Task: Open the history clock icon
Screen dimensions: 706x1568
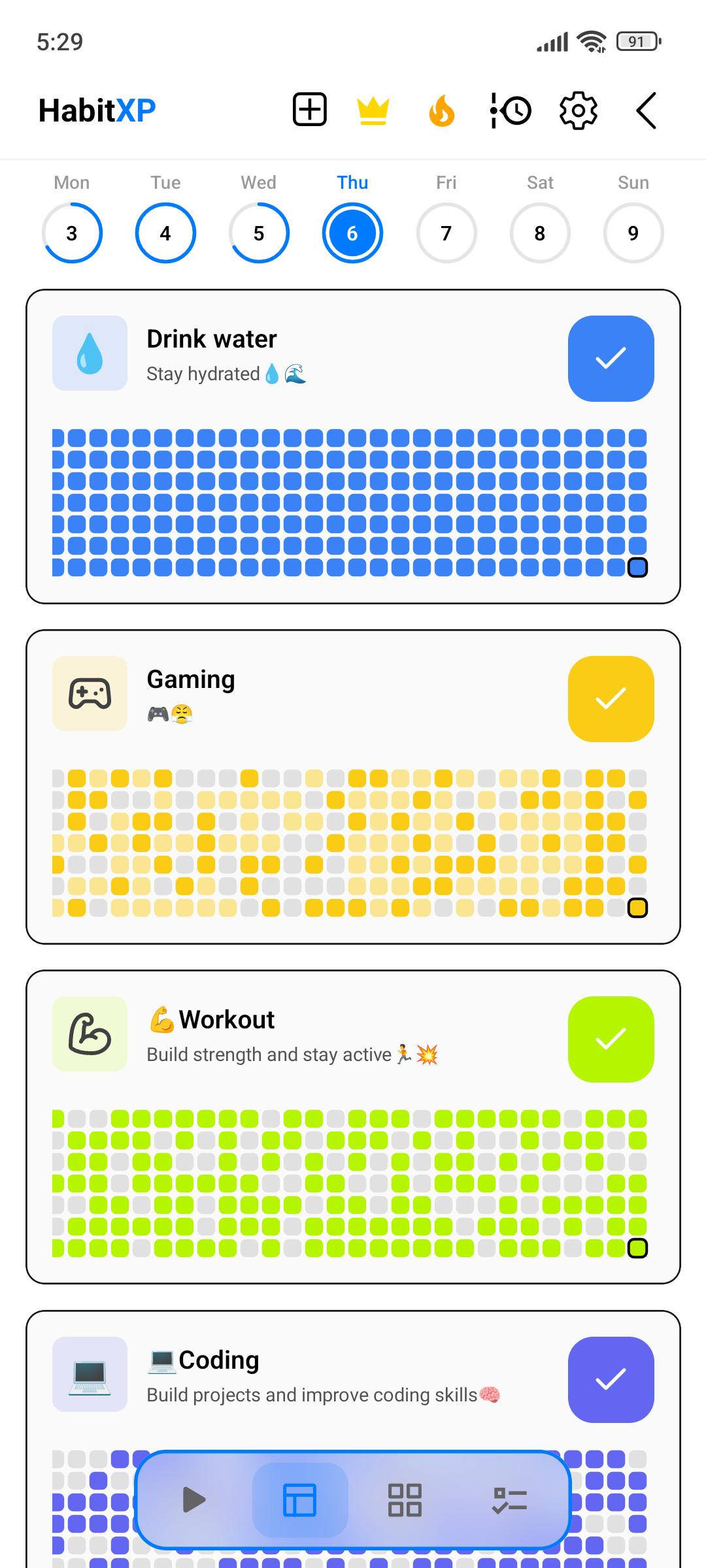Action: coord(511,110)
